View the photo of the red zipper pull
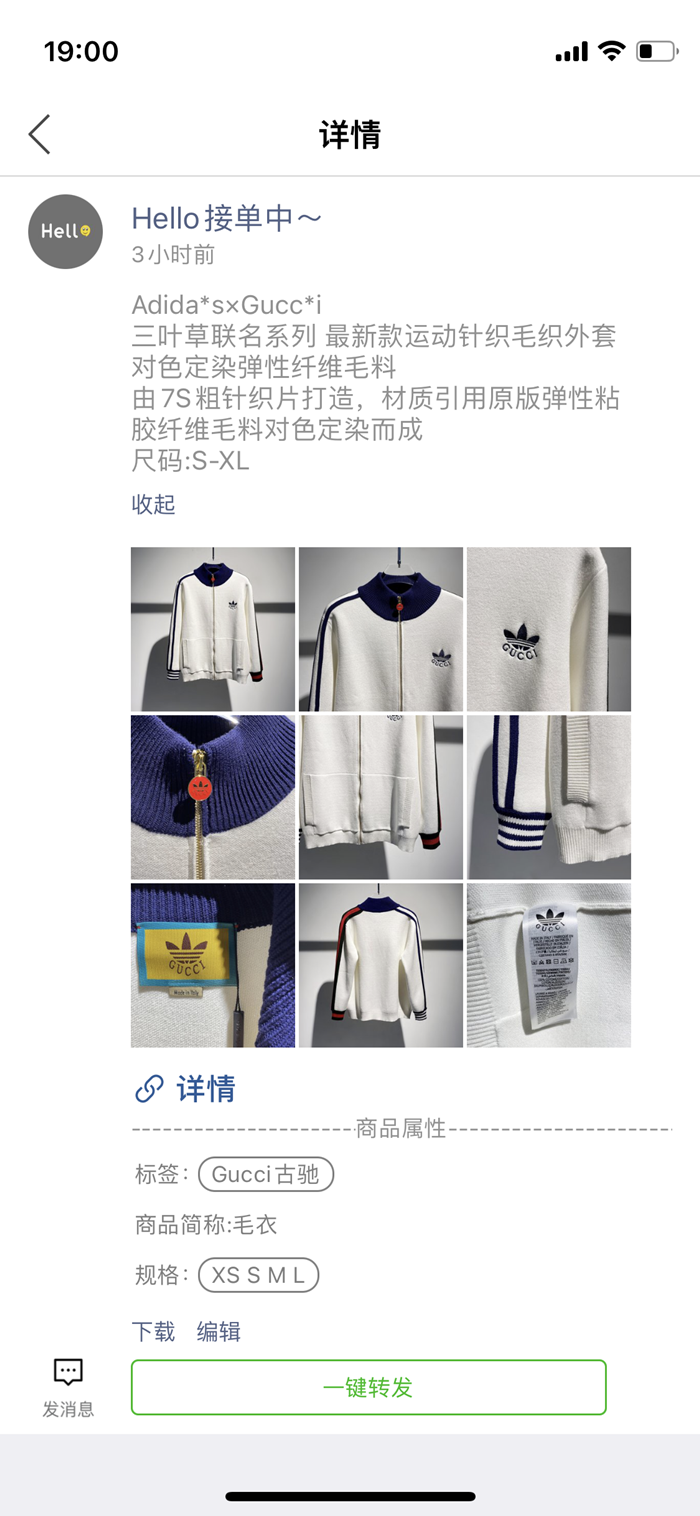 click(213, 797)
